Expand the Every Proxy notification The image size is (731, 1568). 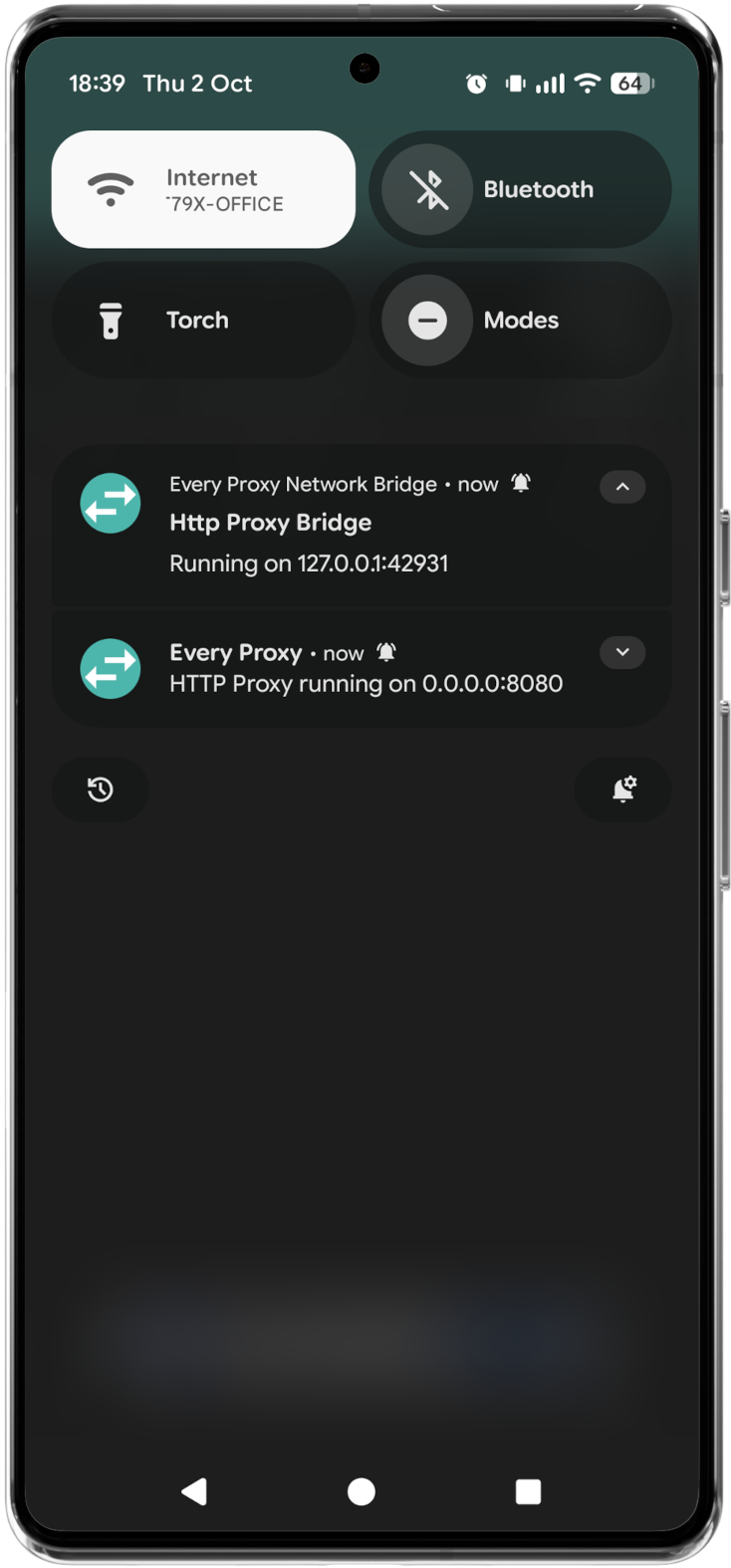[x=622, y=652]
